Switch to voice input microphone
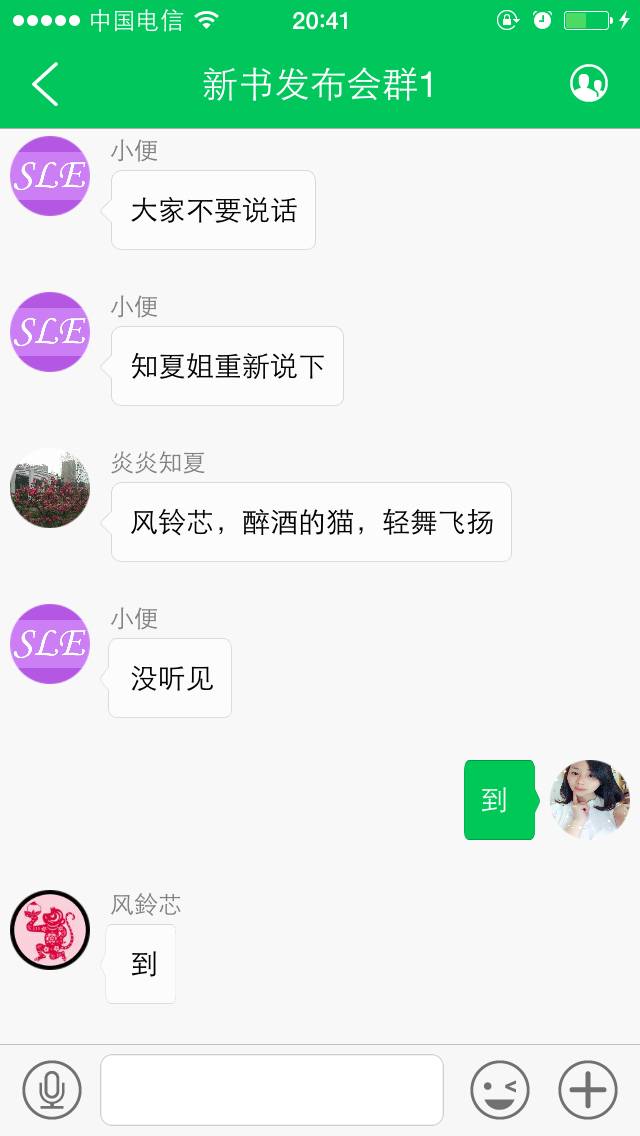Screen dimensions: 640x1136 tap(51, 1089)
